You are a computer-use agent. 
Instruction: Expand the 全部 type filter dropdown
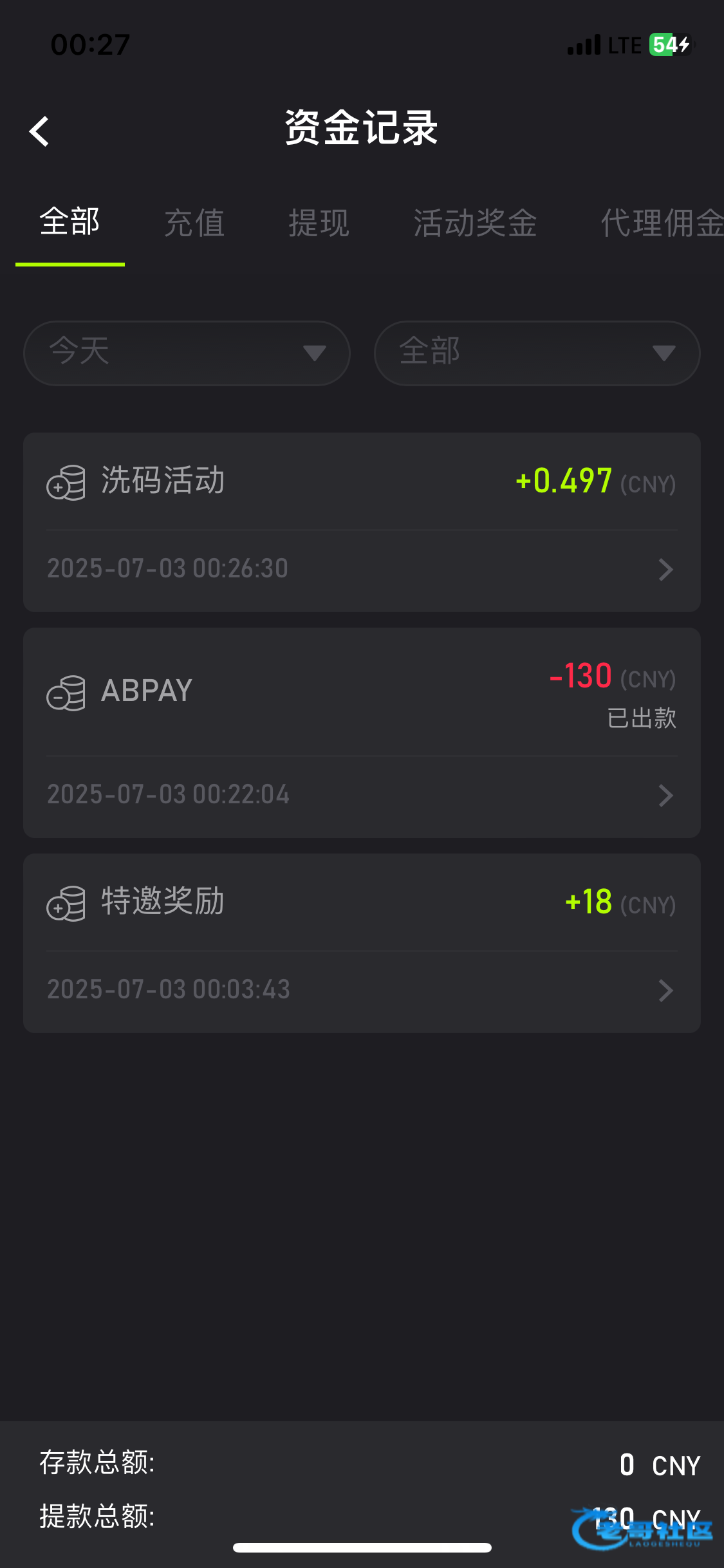pyautogui.click(x=537, y=353)
